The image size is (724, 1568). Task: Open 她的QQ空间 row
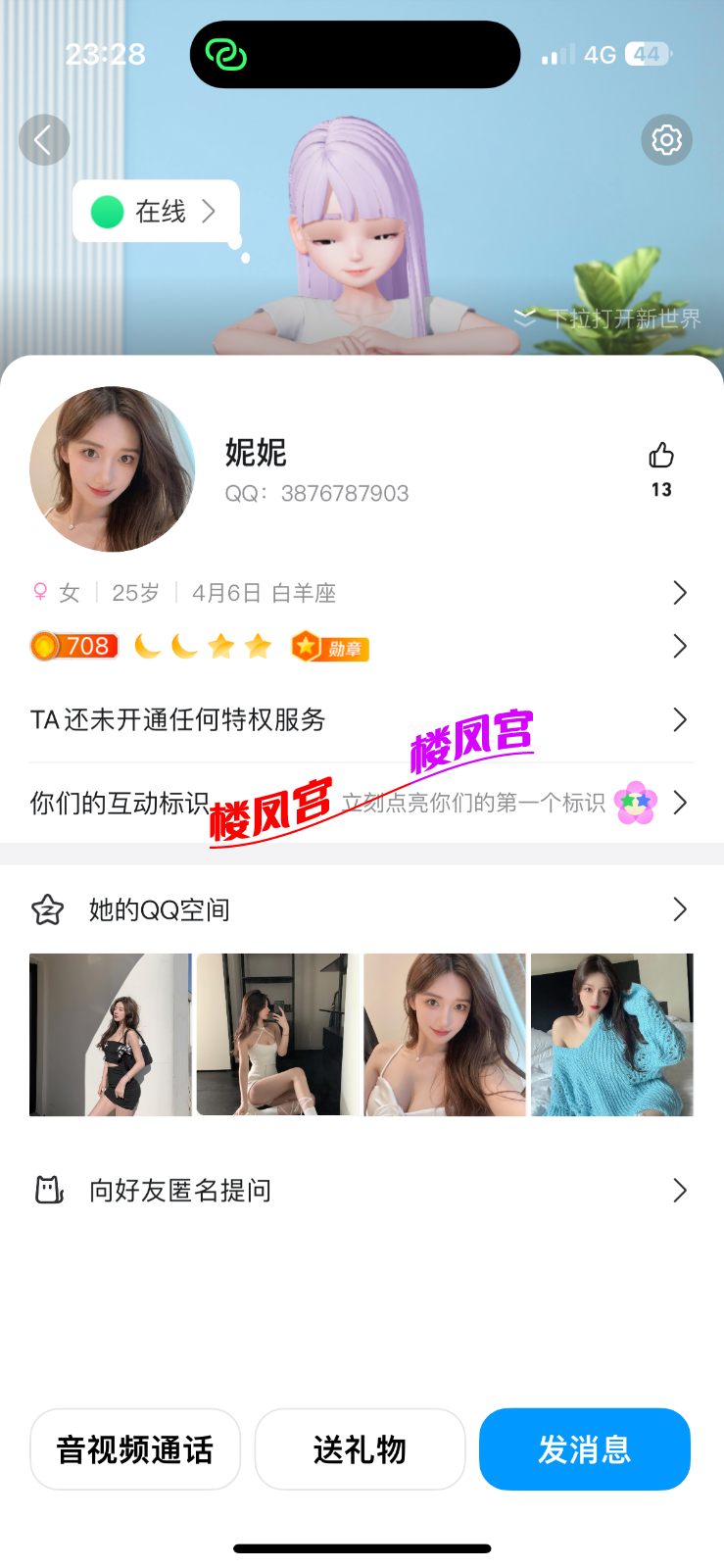[361, 910]
